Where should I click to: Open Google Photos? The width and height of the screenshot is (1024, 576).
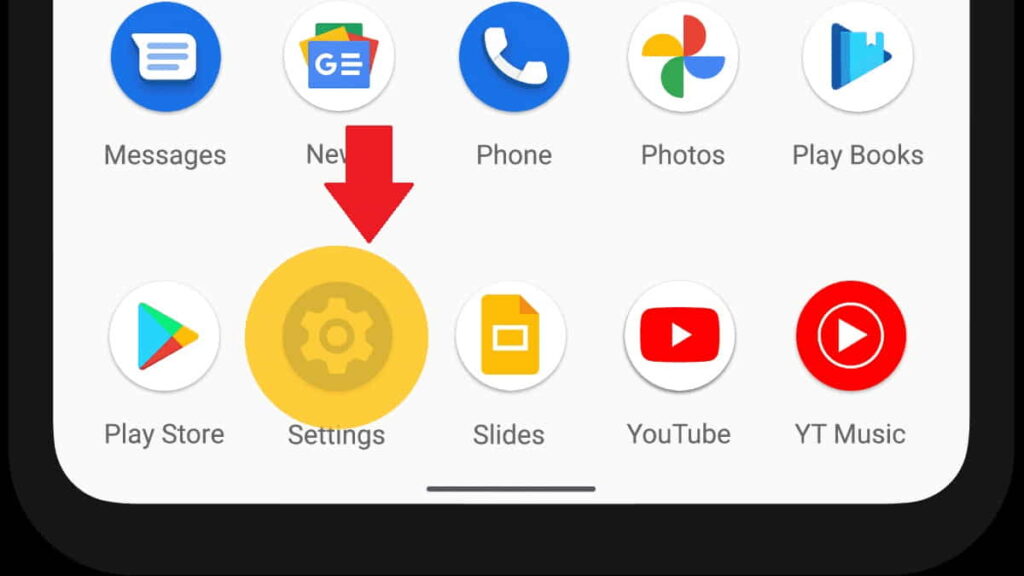pyautogui.click(x=683, y=57)
